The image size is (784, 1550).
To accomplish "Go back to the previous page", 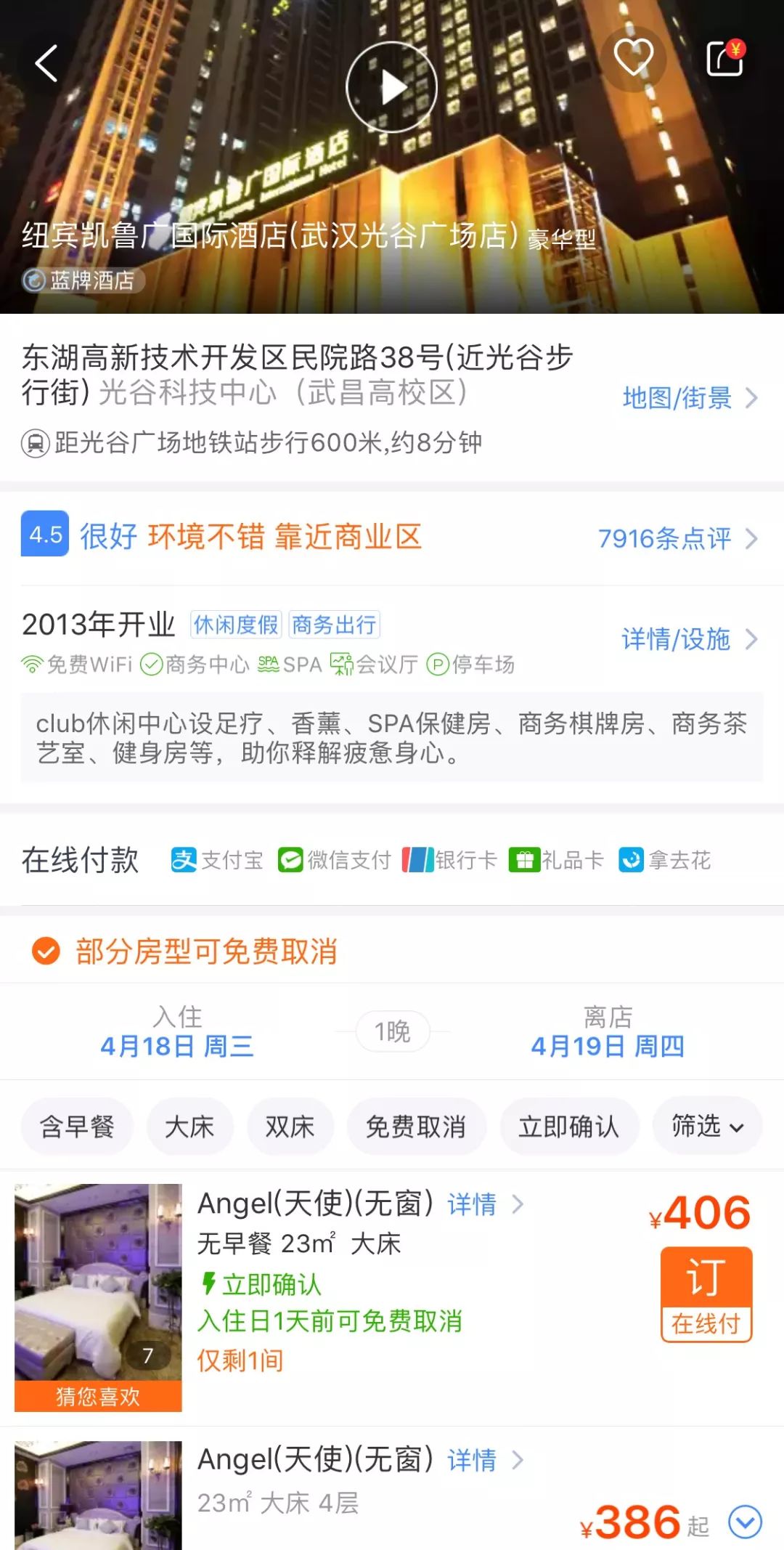I will pyautogui.click(x=46, y=64).
